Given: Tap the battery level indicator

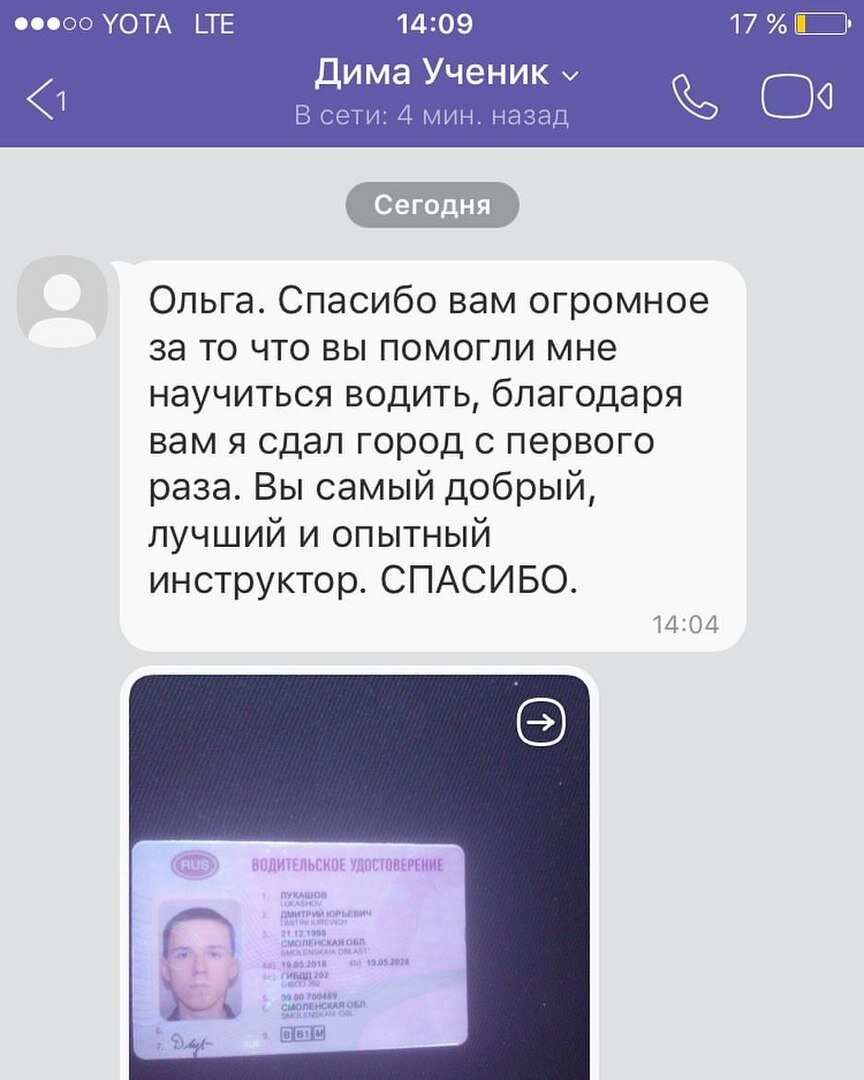Looking at the screenshot, I should 820,22.
